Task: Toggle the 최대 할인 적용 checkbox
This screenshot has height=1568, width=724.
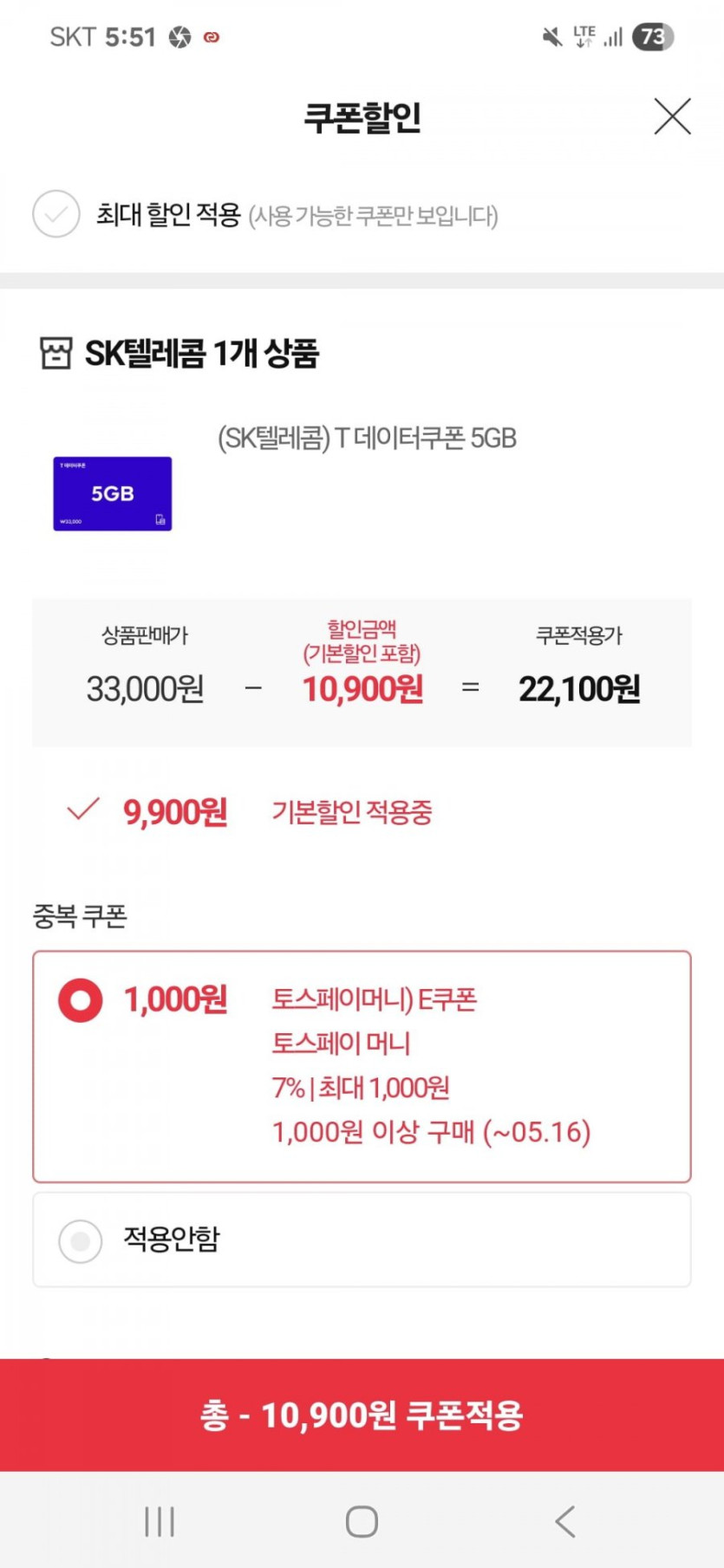Action: 56,214
